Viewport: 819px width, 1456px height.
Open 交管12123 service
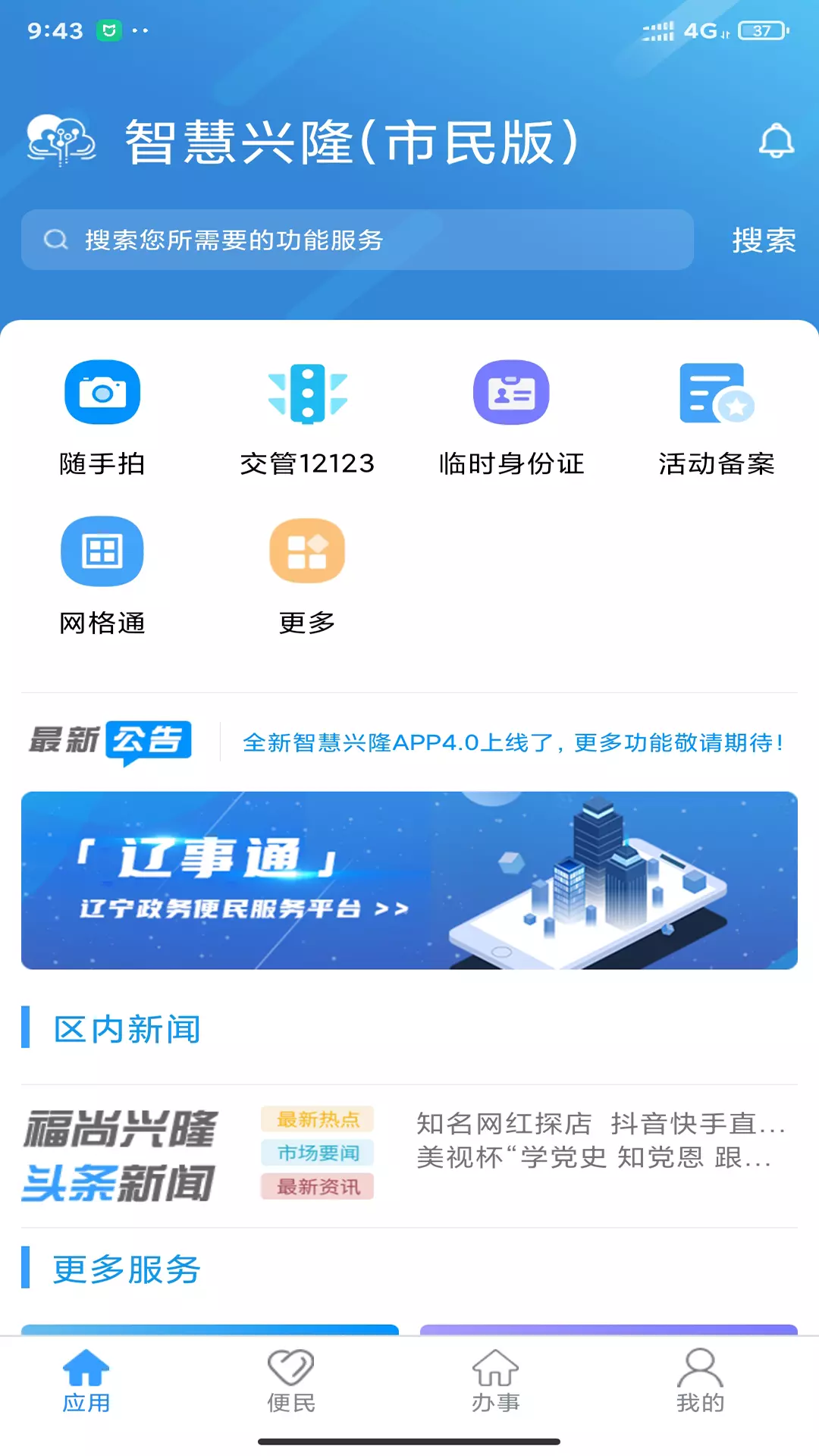(x=307, y=418)
